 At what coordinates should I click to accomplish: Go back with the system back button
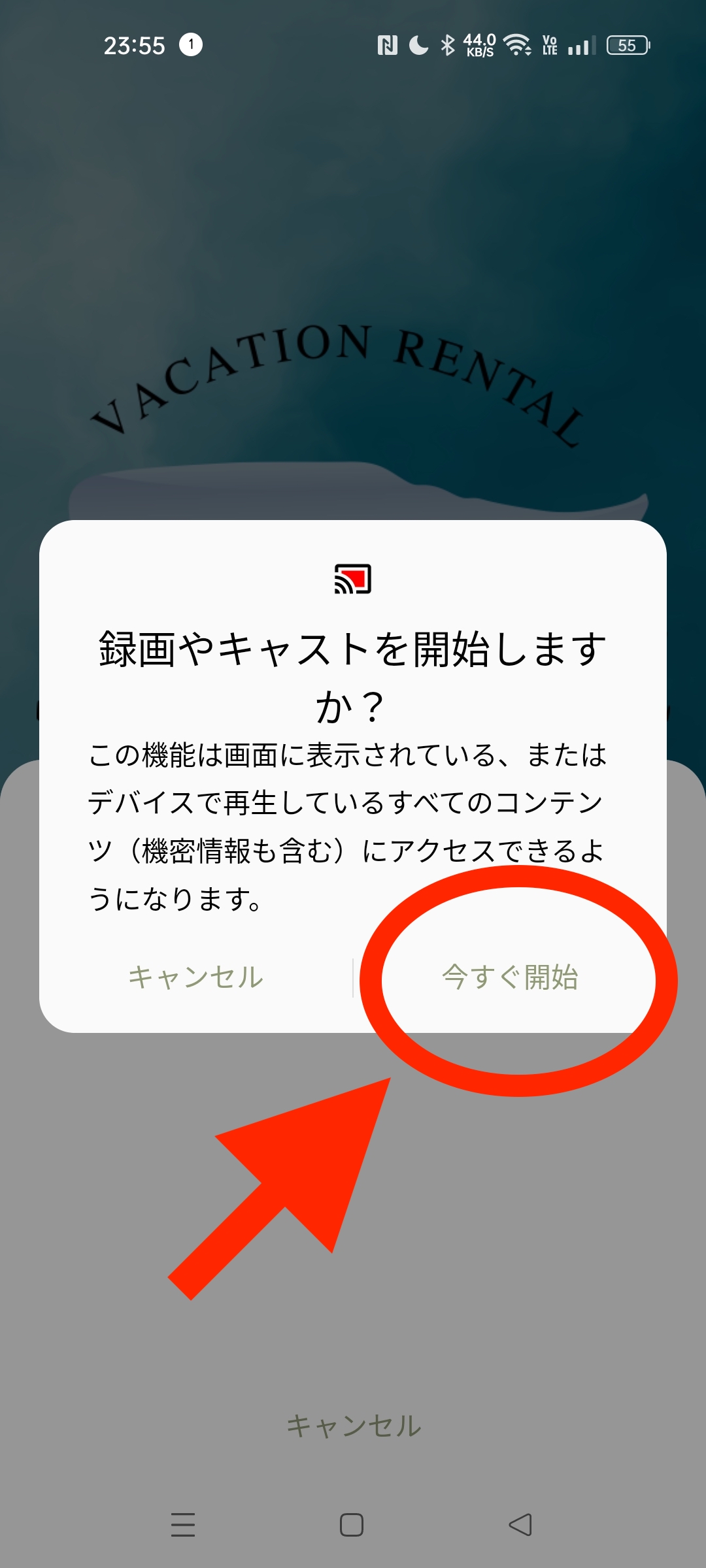(520, 1525)
